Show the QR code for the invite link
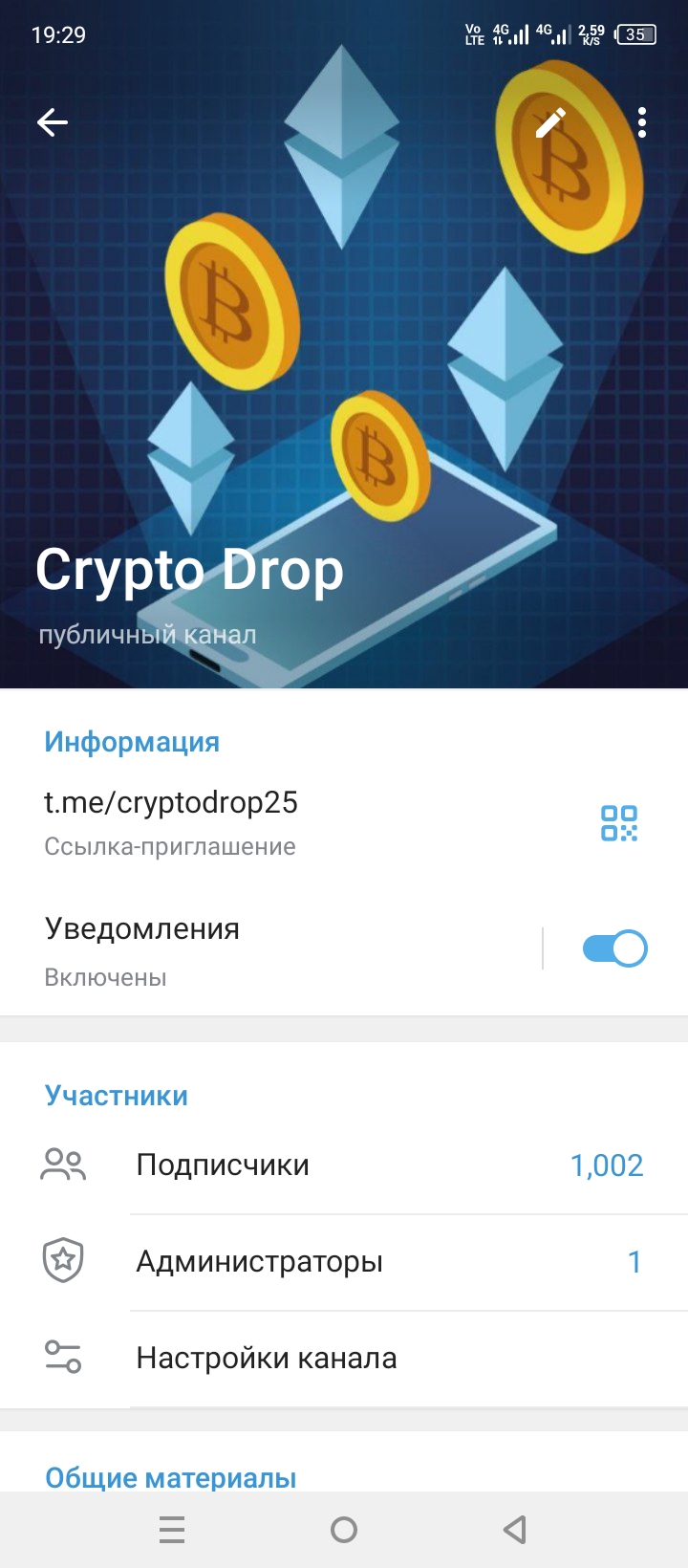This screenshot has height=1568, width=688. coord(618,822)
